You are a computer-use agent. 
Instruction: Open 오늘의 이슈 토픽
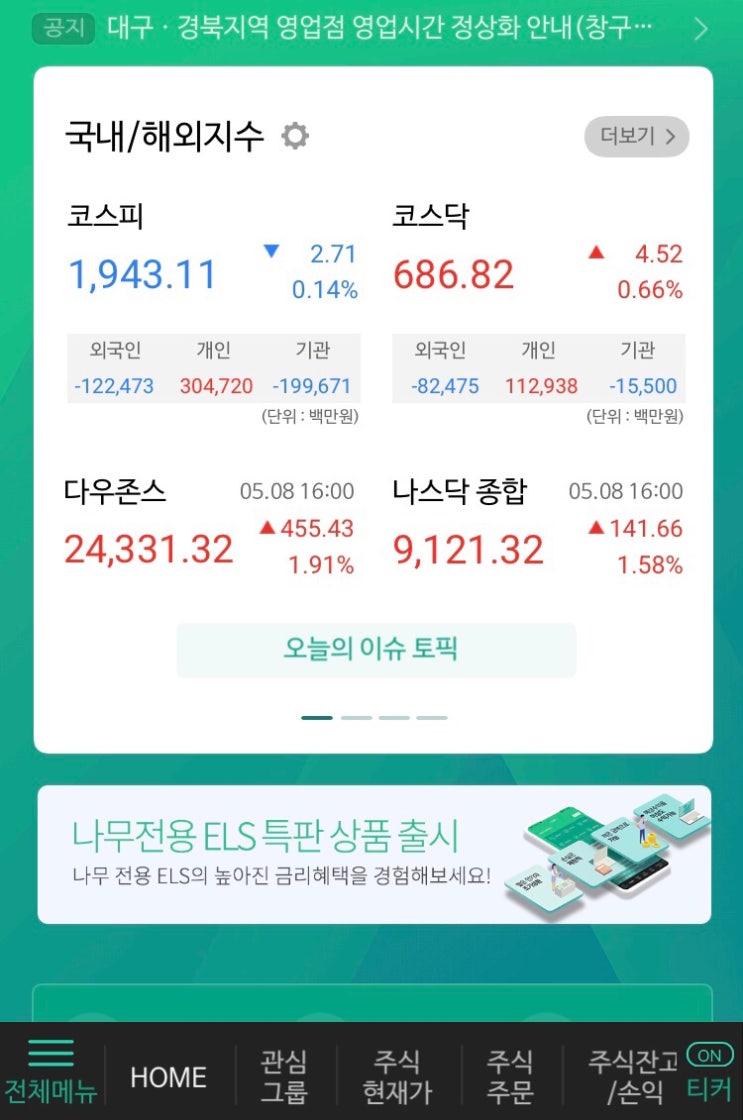pos(377,650)
